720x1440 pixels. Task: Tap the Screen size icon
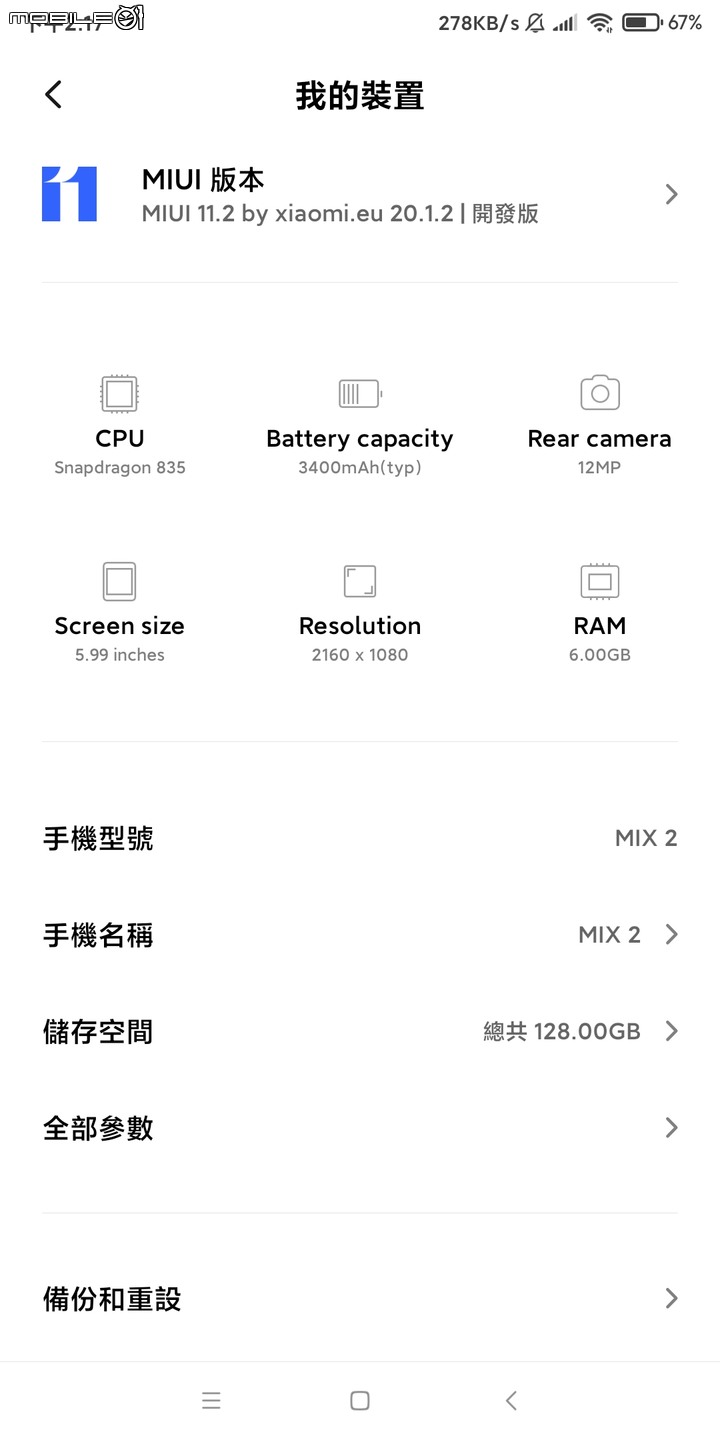tap(119, 581)
